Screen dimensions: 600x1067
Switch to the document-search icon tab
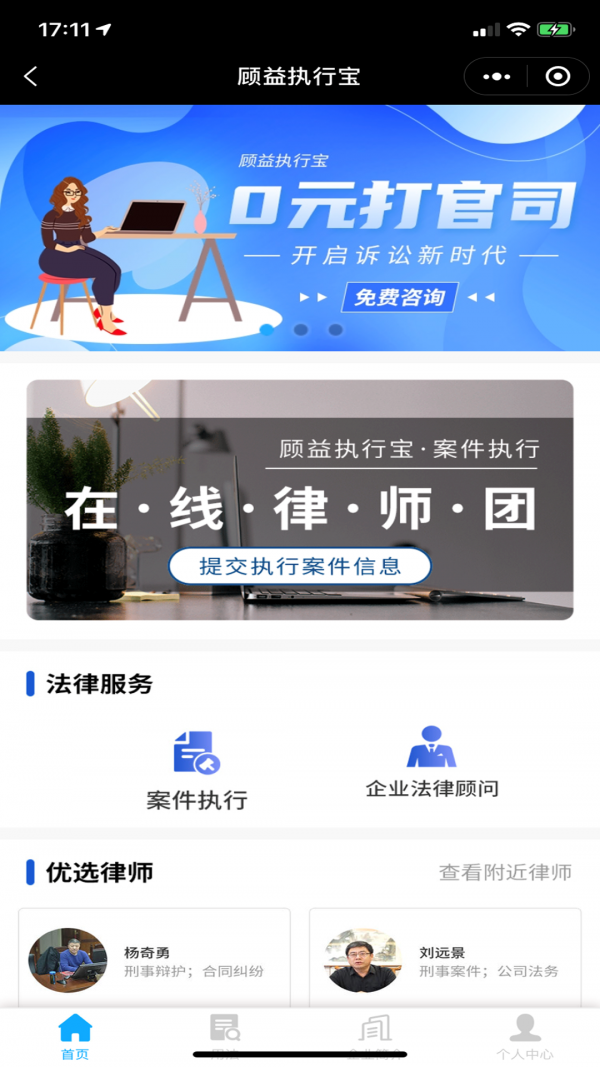[x=225, y=1037]
